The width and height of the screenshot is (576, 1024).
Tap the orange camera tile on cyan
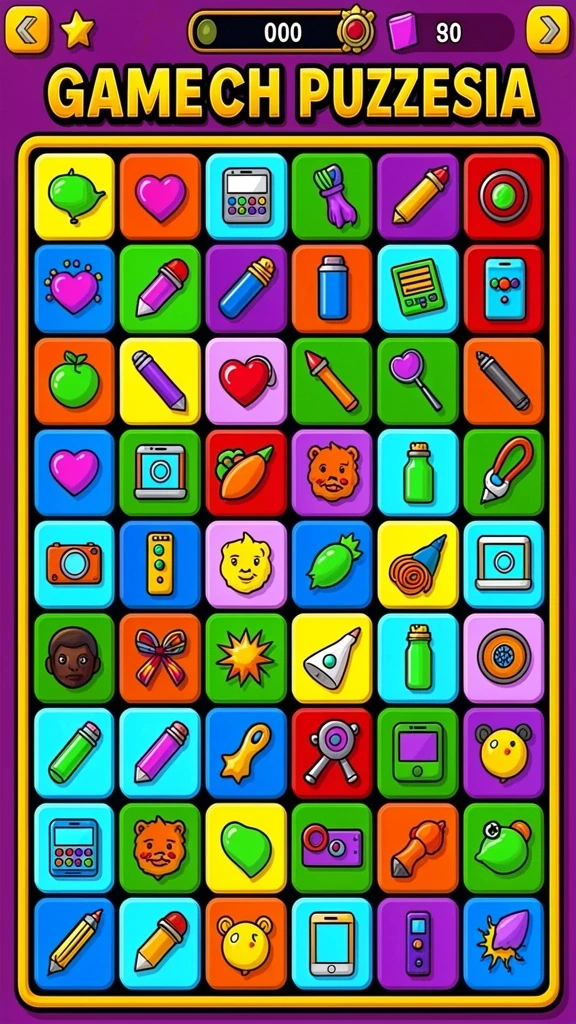(x=74, y=564)
